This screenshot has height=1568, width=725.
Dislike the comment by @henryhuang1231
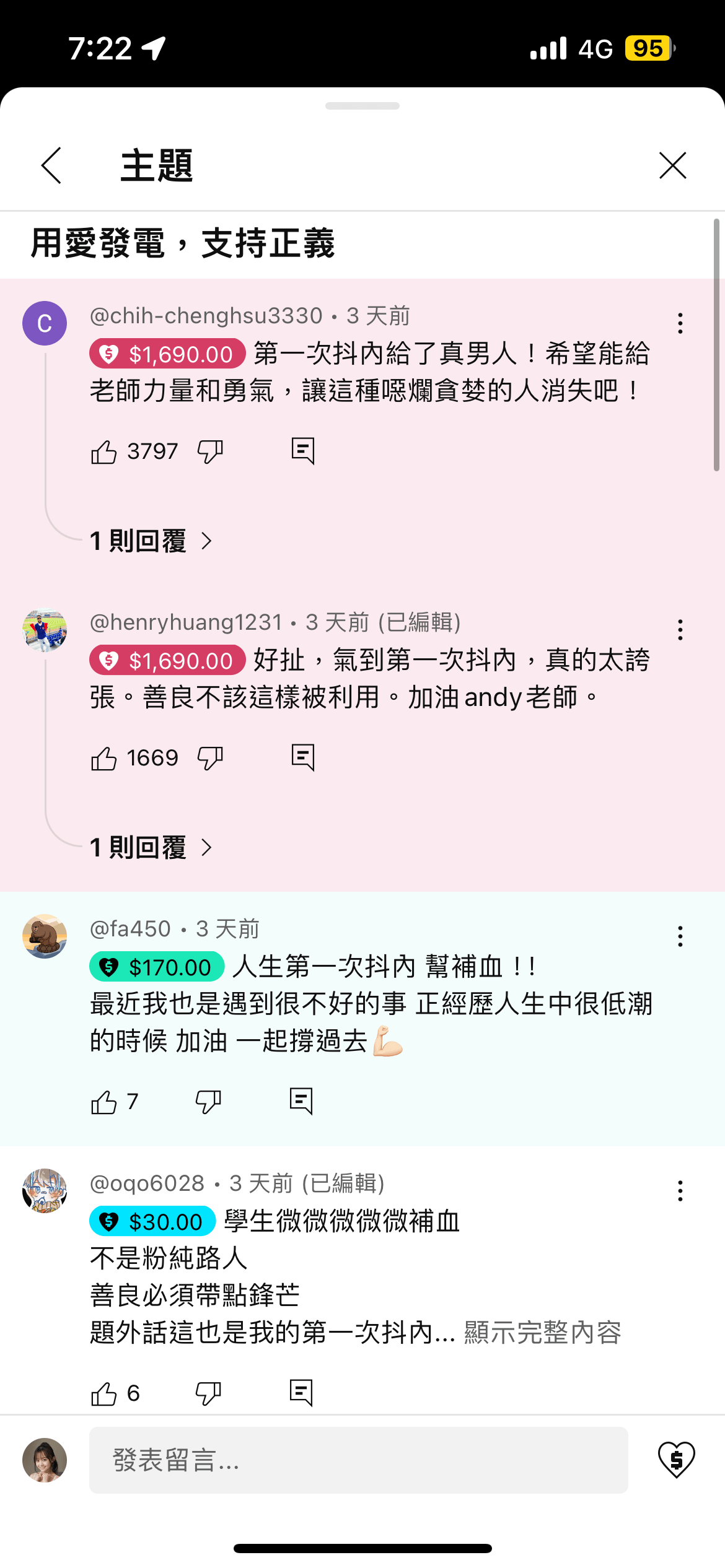[x=210, y=758]
